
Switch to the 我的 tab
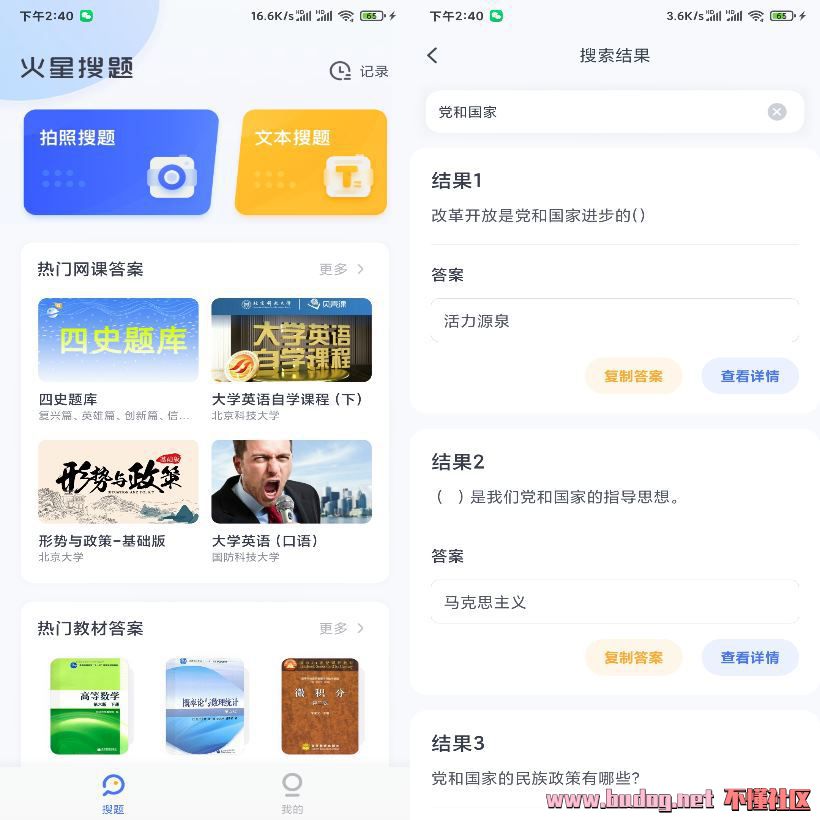[x=292, y=793]
